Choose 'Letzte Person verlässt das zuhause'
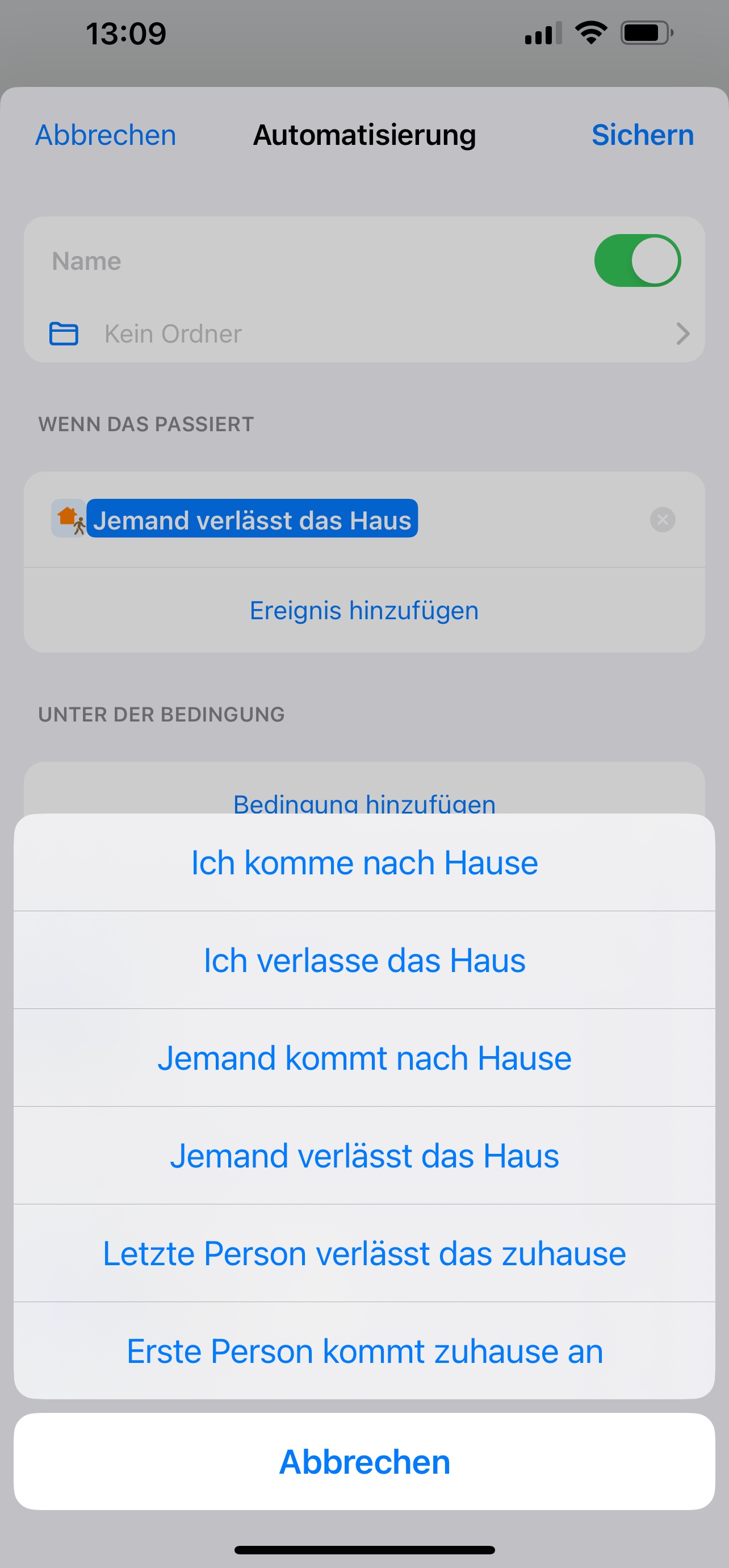The width and height of the screenshot is (729, 1568). (x=364, y=1253)
